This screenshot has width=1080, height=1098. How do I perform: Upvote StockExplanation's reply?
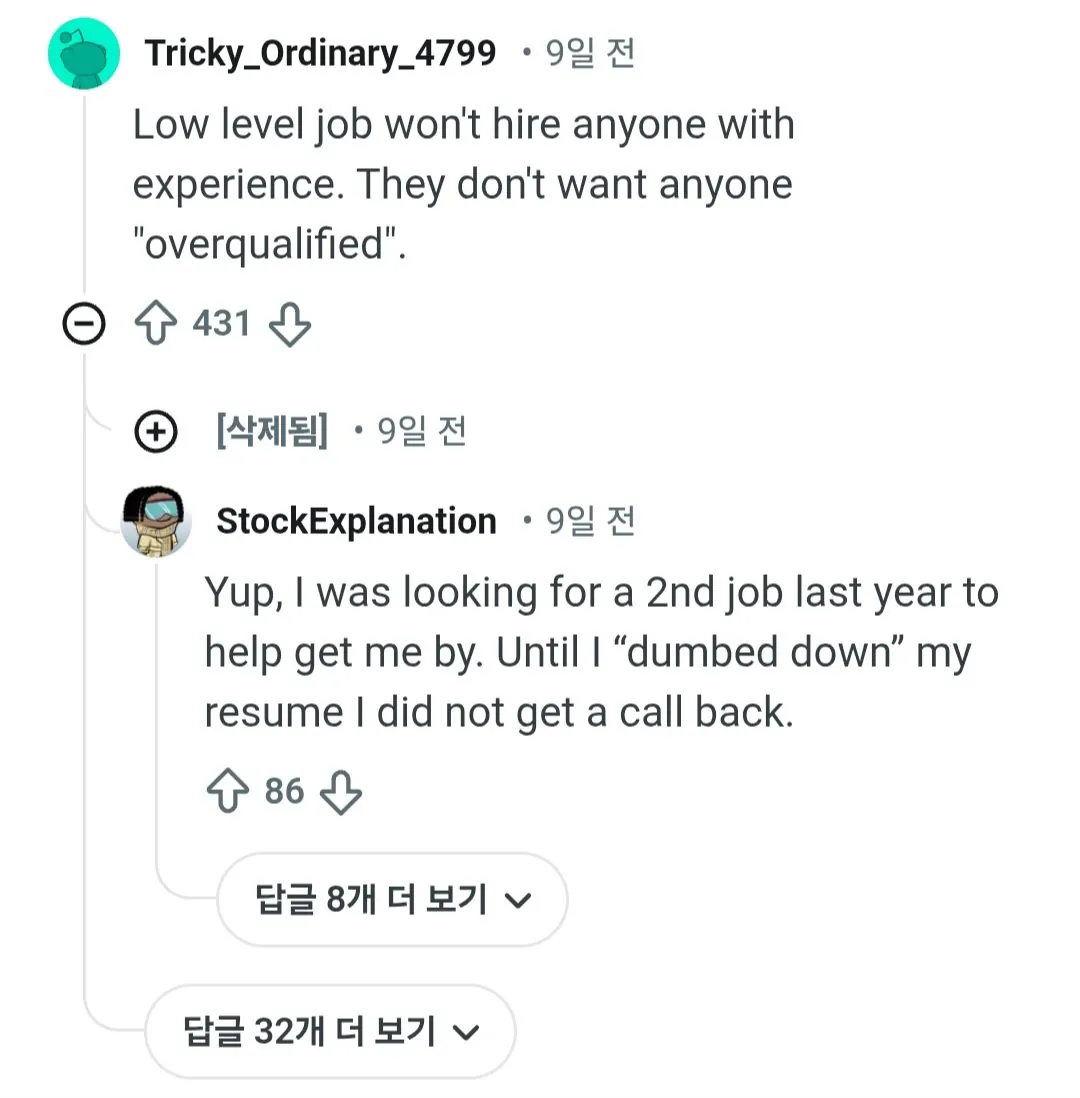tap(227, 793)
